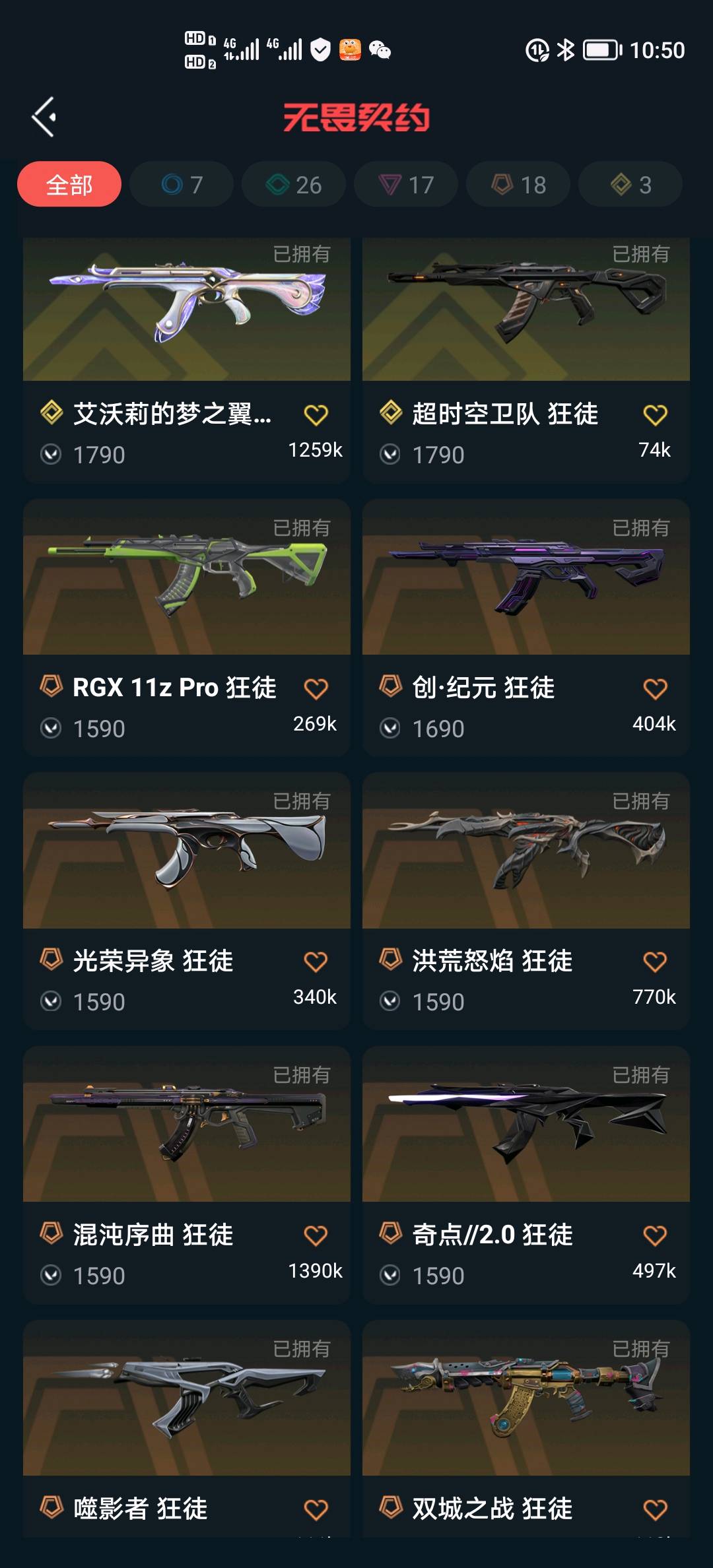Select the 全部 filter tab
Image resolution: width=713 pixels, height=1568 pixels.
point(69,185)
